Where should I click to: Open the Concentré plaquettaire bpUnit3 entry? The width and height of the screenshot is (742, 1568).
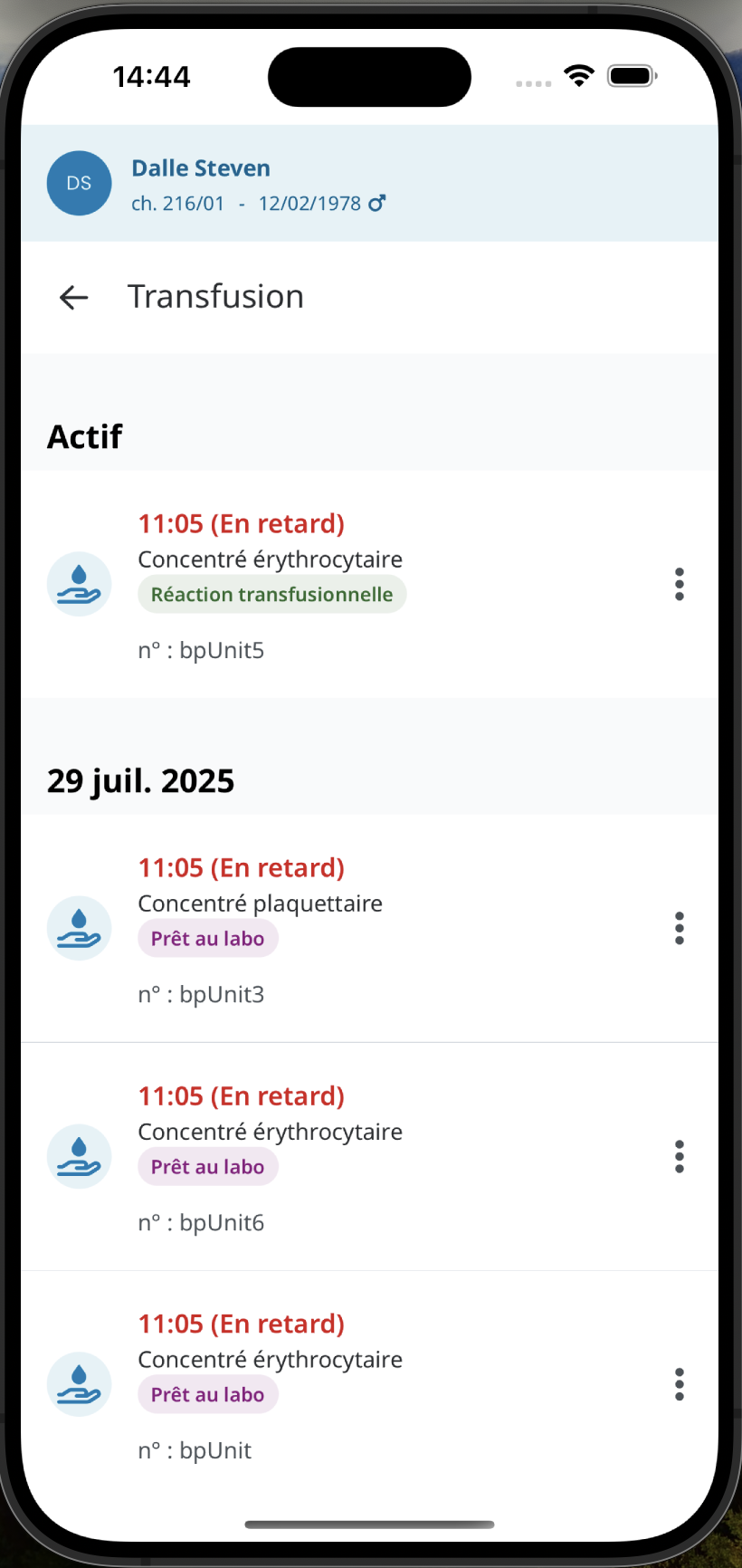click(362, 929)
